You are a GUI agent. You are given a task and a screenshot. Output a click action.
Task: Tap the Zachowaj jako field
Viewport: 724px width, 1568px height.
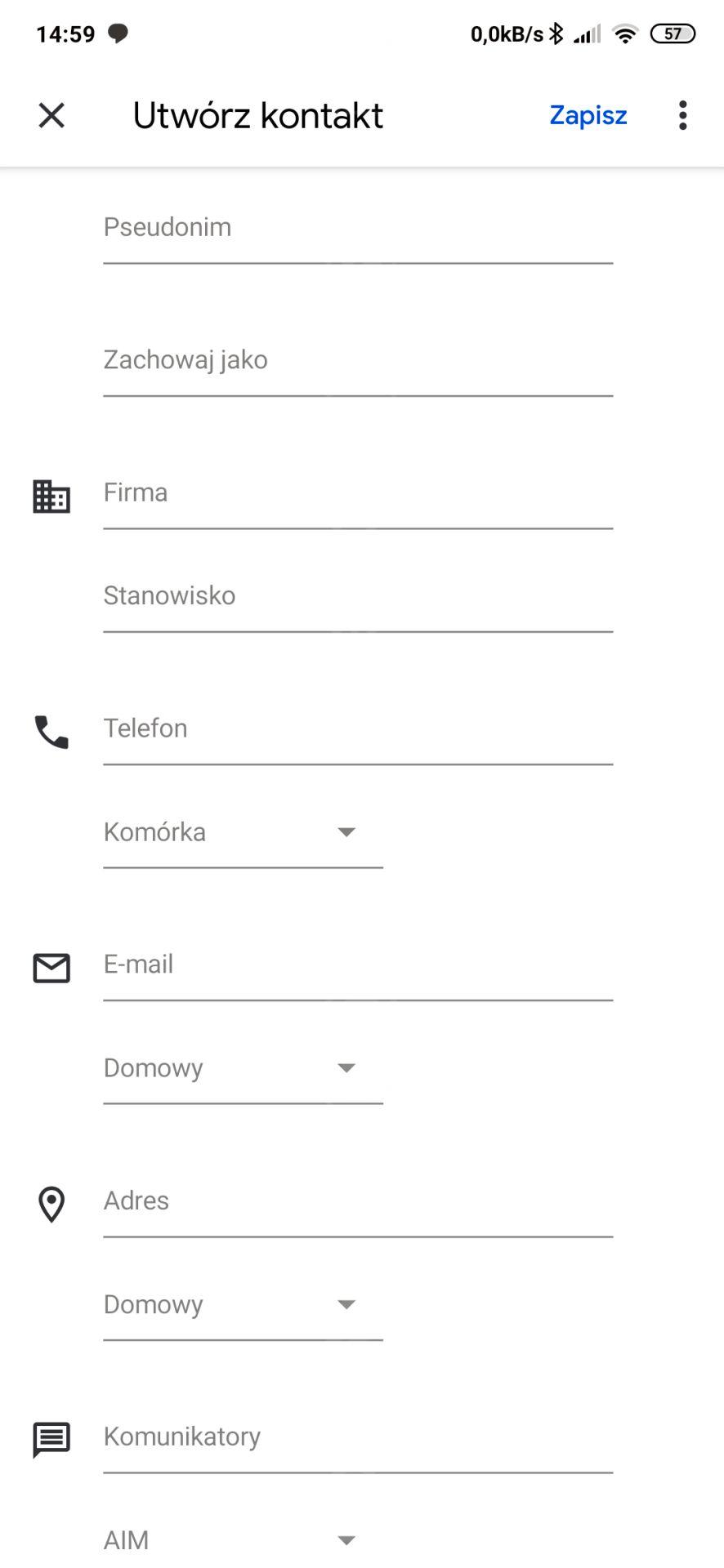tap(358, 361)
